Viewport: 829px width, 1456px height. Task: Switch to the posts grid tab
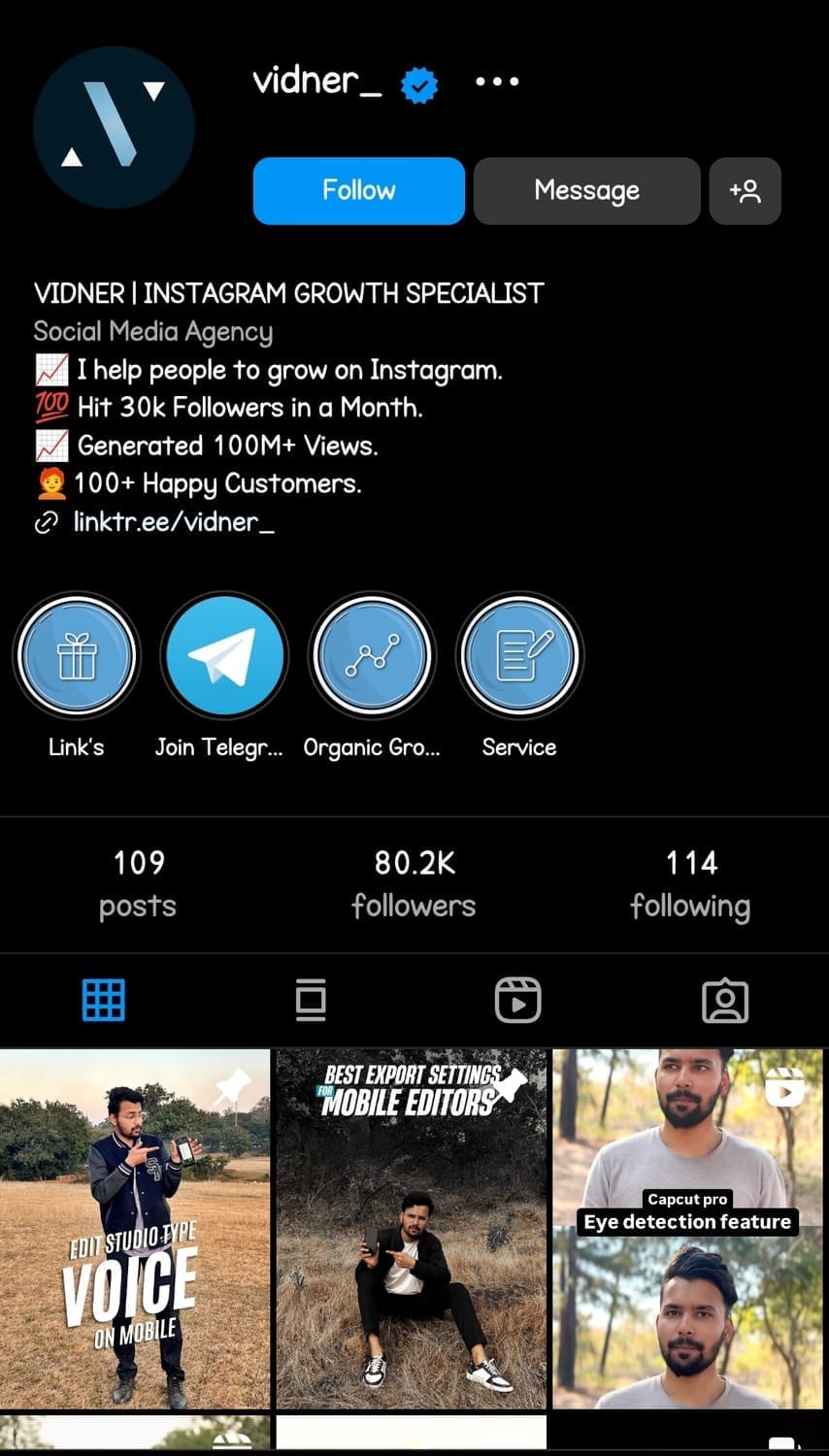(x=104, y=1000)
